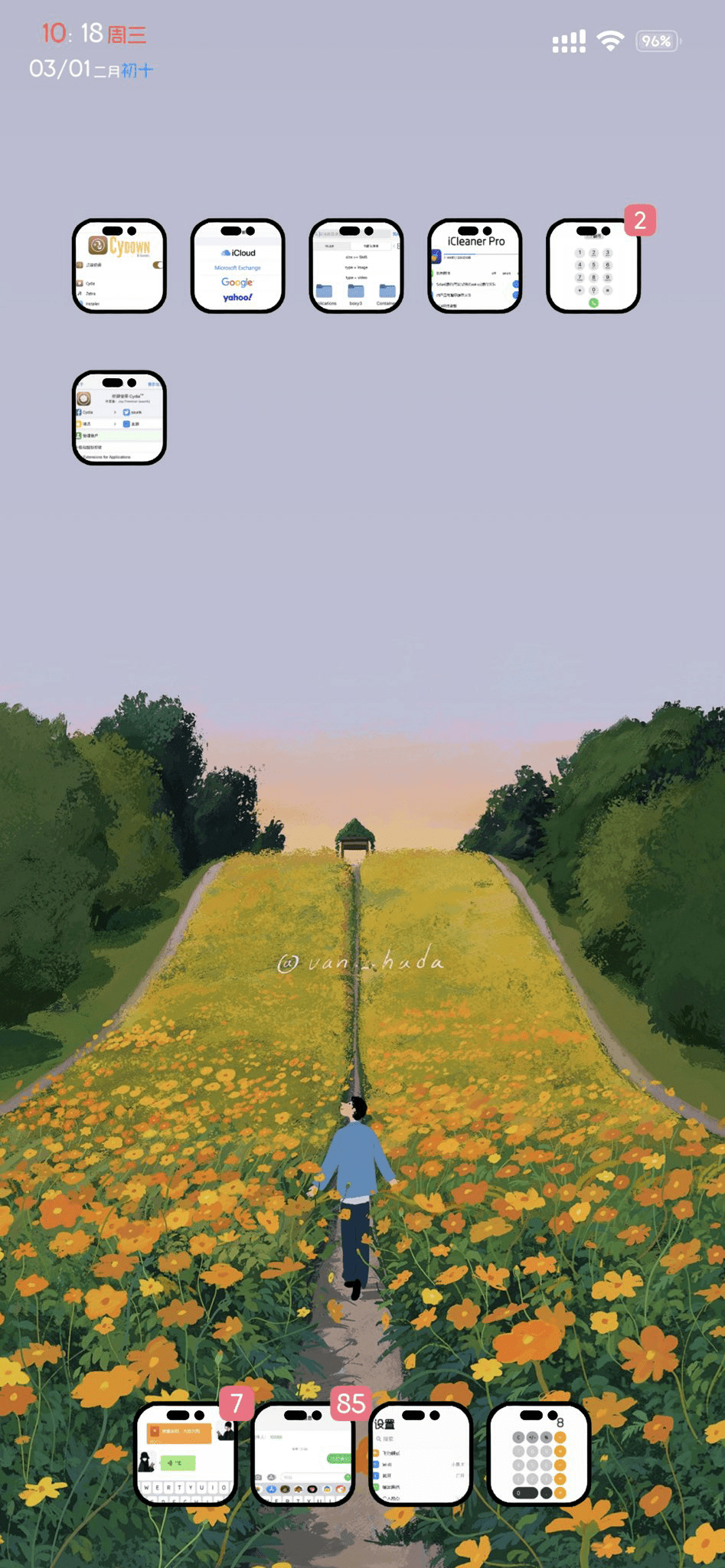Open the Phone dialer with 2 badge

click(x=593, y=266)
